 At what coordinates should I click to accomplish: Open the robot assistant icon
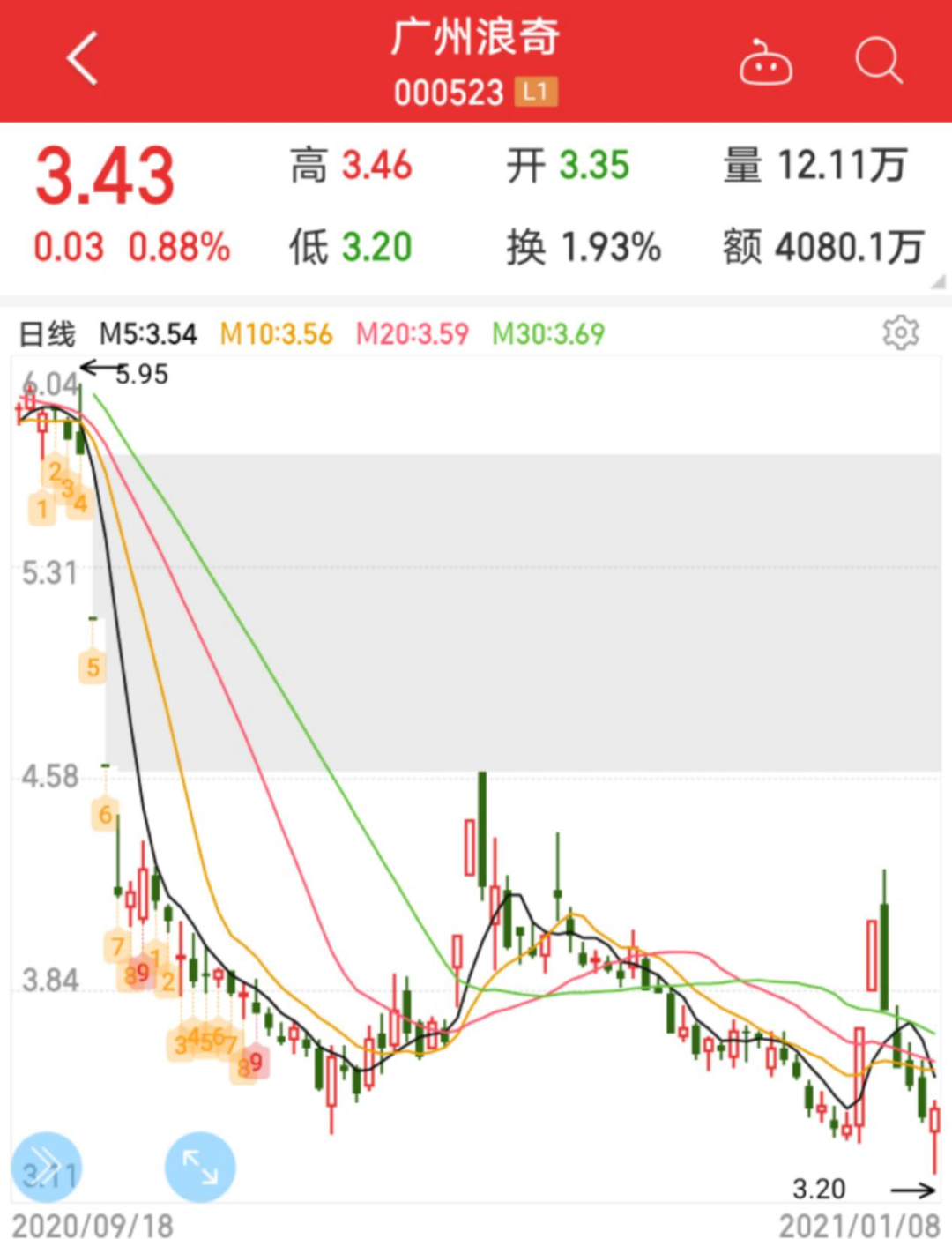[765, 63]
